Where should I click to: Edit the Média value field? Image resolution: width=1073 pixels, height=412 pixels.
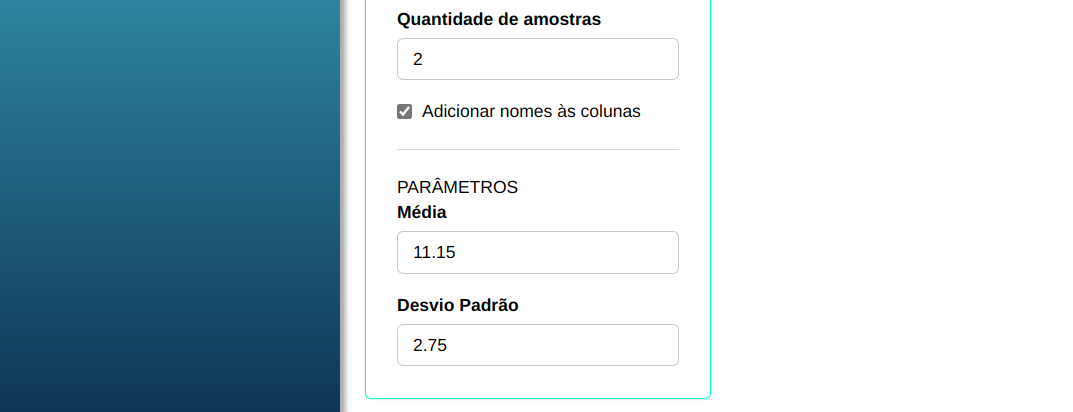537,252
